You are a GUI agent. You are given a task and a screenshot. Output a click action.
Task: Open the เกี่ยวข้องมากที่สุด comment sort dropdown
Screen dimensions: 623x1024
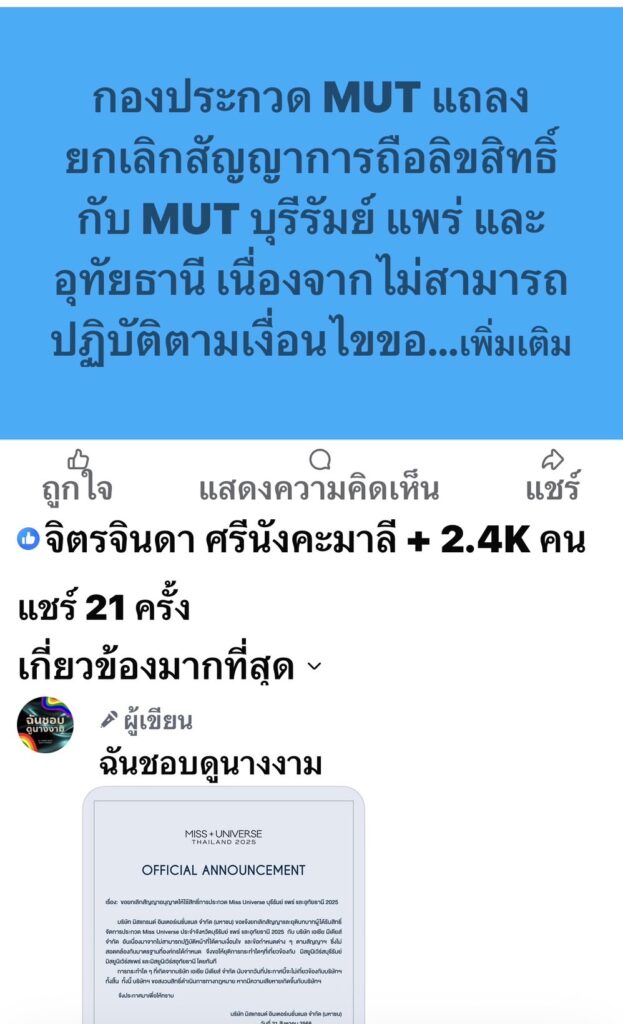pos(170,666)
